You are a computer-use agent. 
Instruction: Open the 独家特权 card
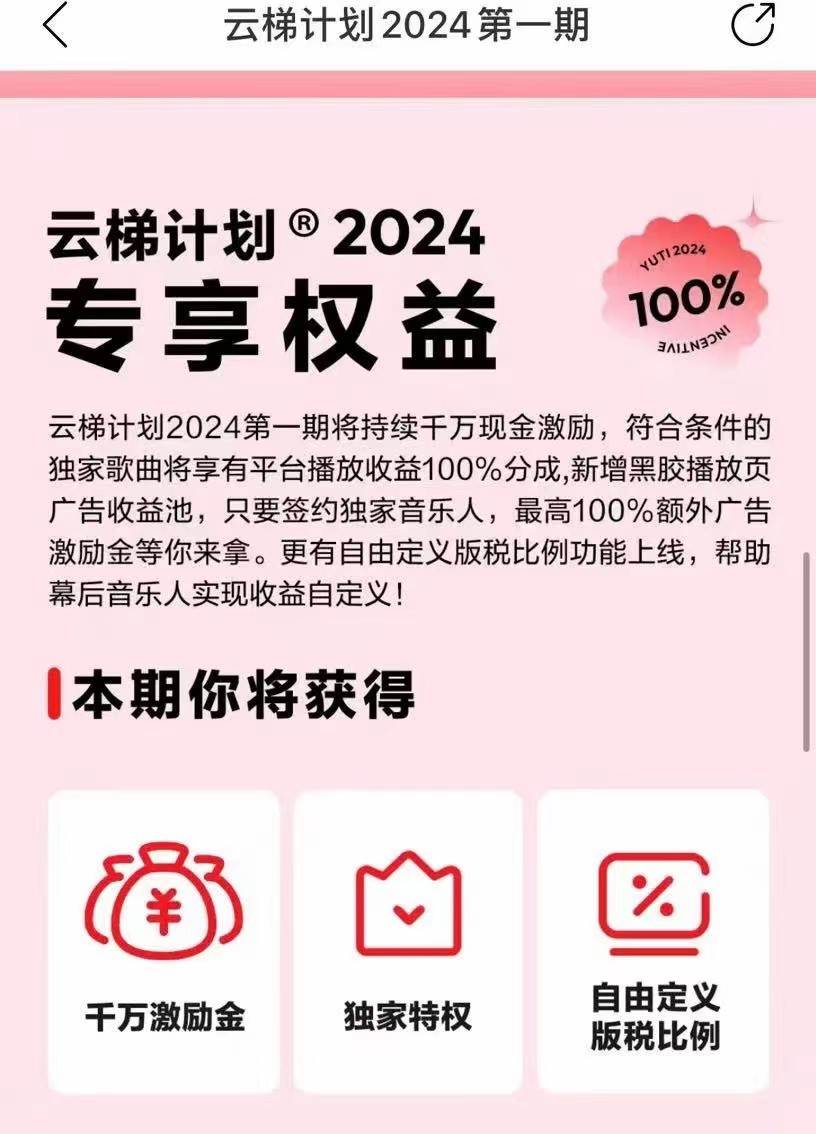click(408, 940)
